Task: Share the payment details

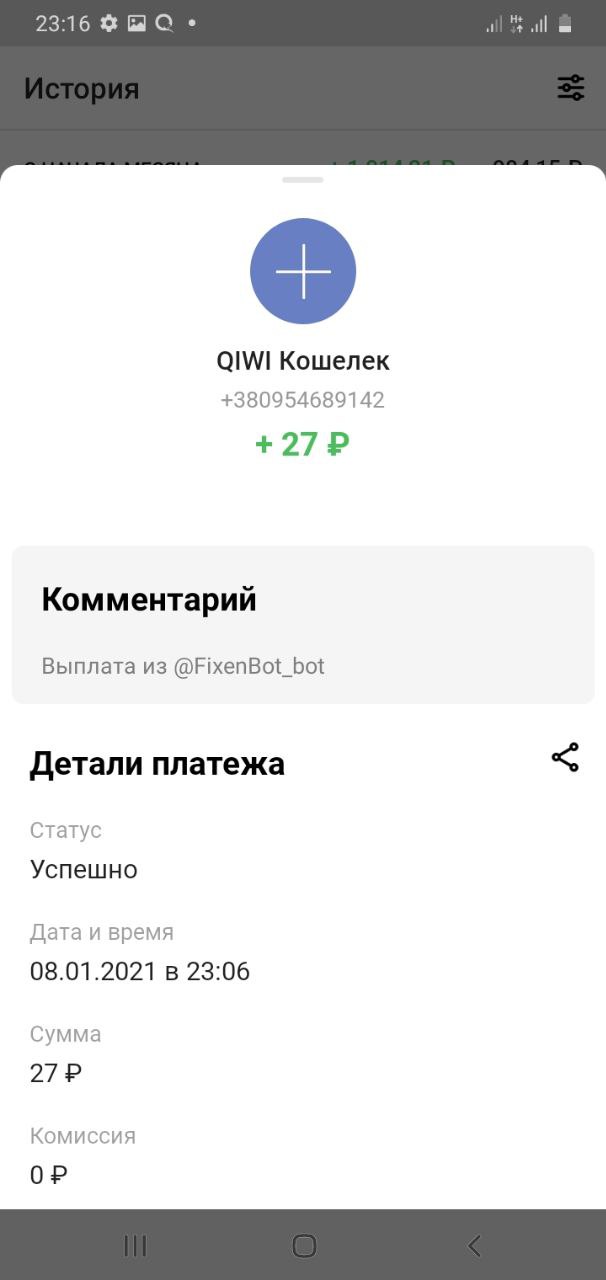Action: pyautogui.click(x=565, y=758)
